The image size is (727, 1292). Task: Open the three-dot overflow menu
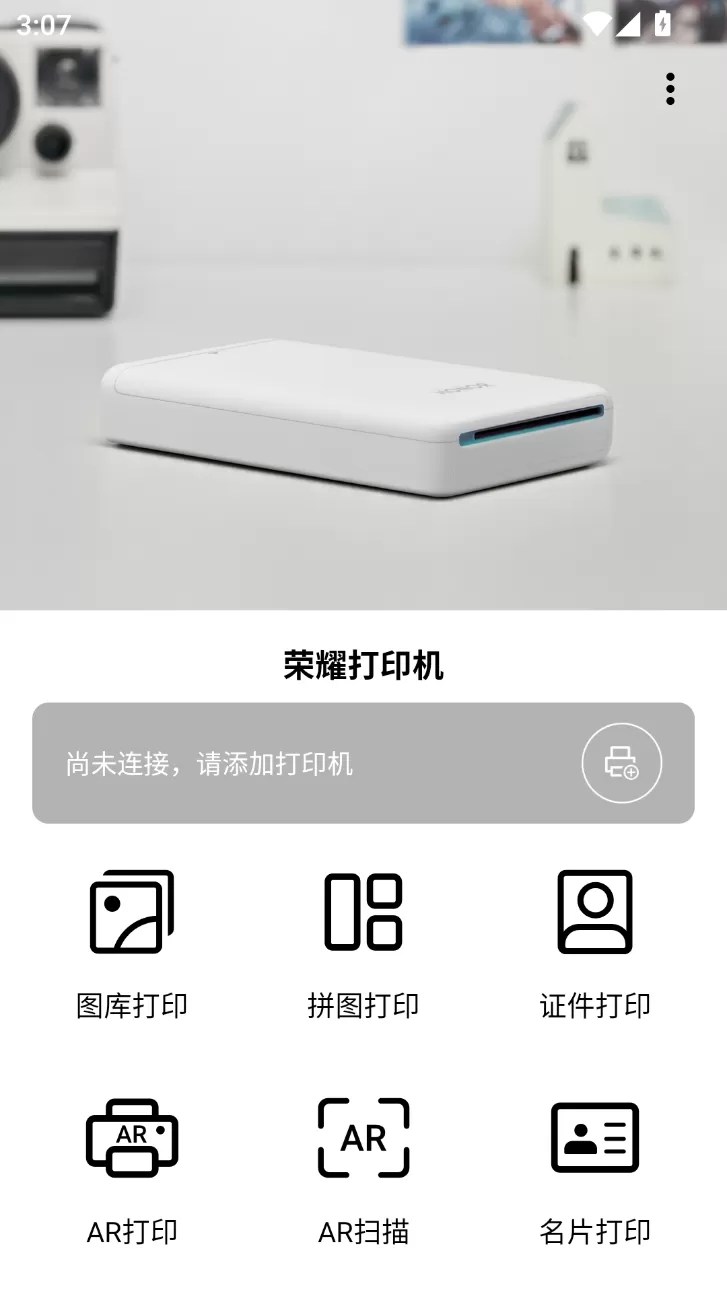coord(670,89)
